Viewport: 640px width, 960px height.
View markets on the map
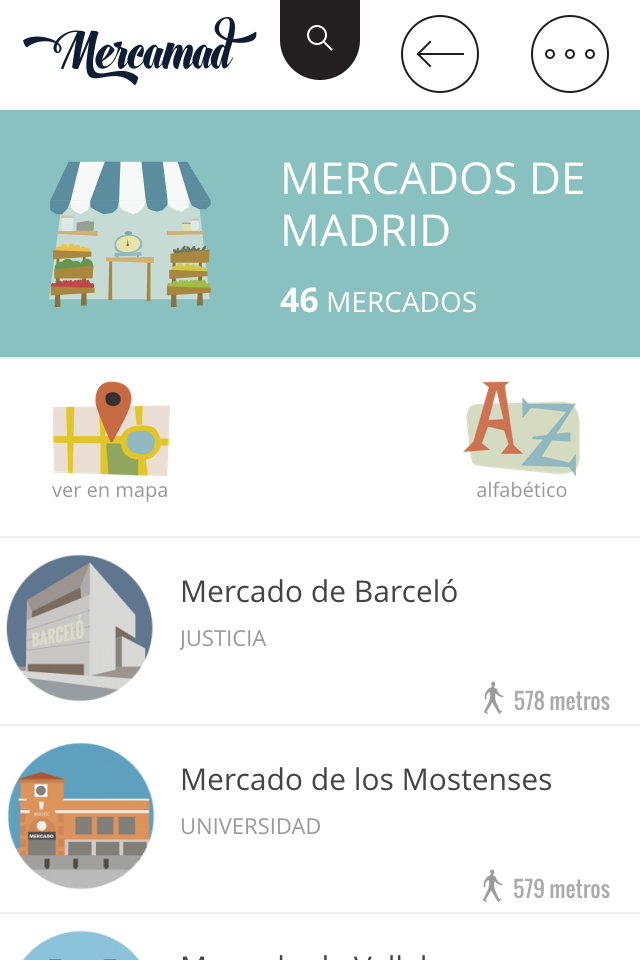[x=111, y=440]
